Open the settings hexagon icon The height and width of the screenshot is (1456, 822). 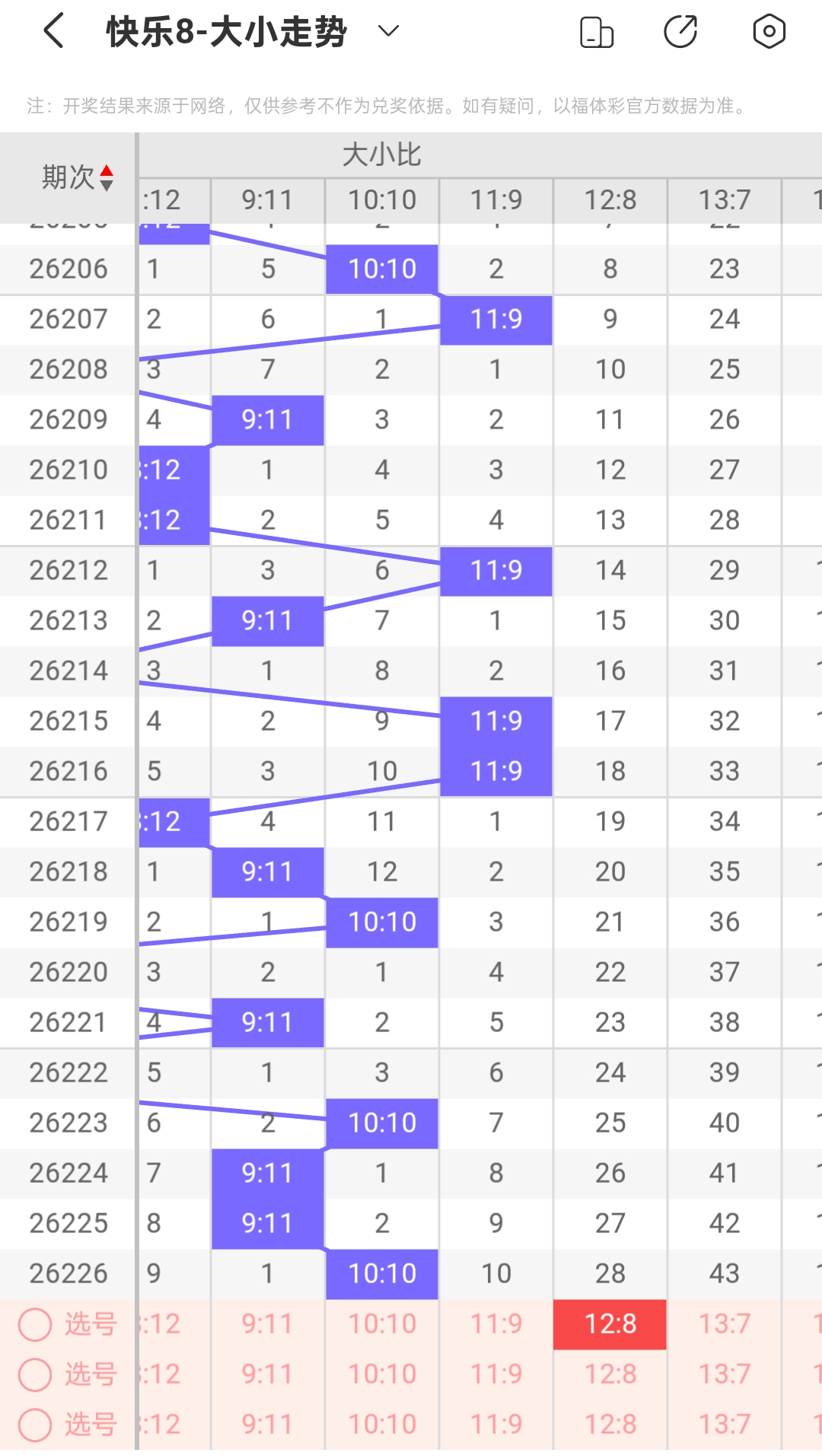click(x=769, y=31)
